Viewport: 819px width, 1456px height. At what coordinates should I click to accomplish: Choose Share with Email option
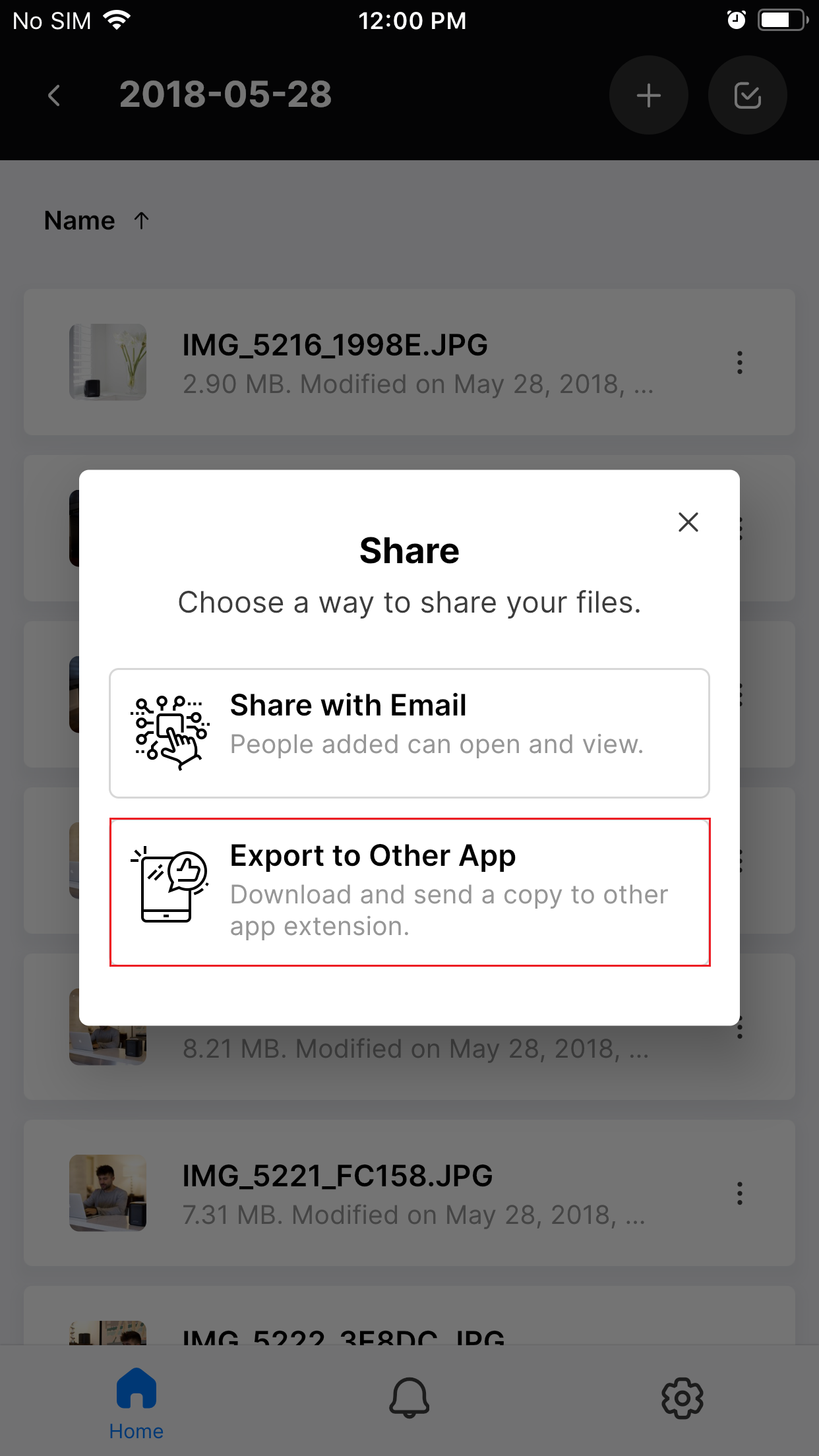pyautogui.click(x=409, y=733)
